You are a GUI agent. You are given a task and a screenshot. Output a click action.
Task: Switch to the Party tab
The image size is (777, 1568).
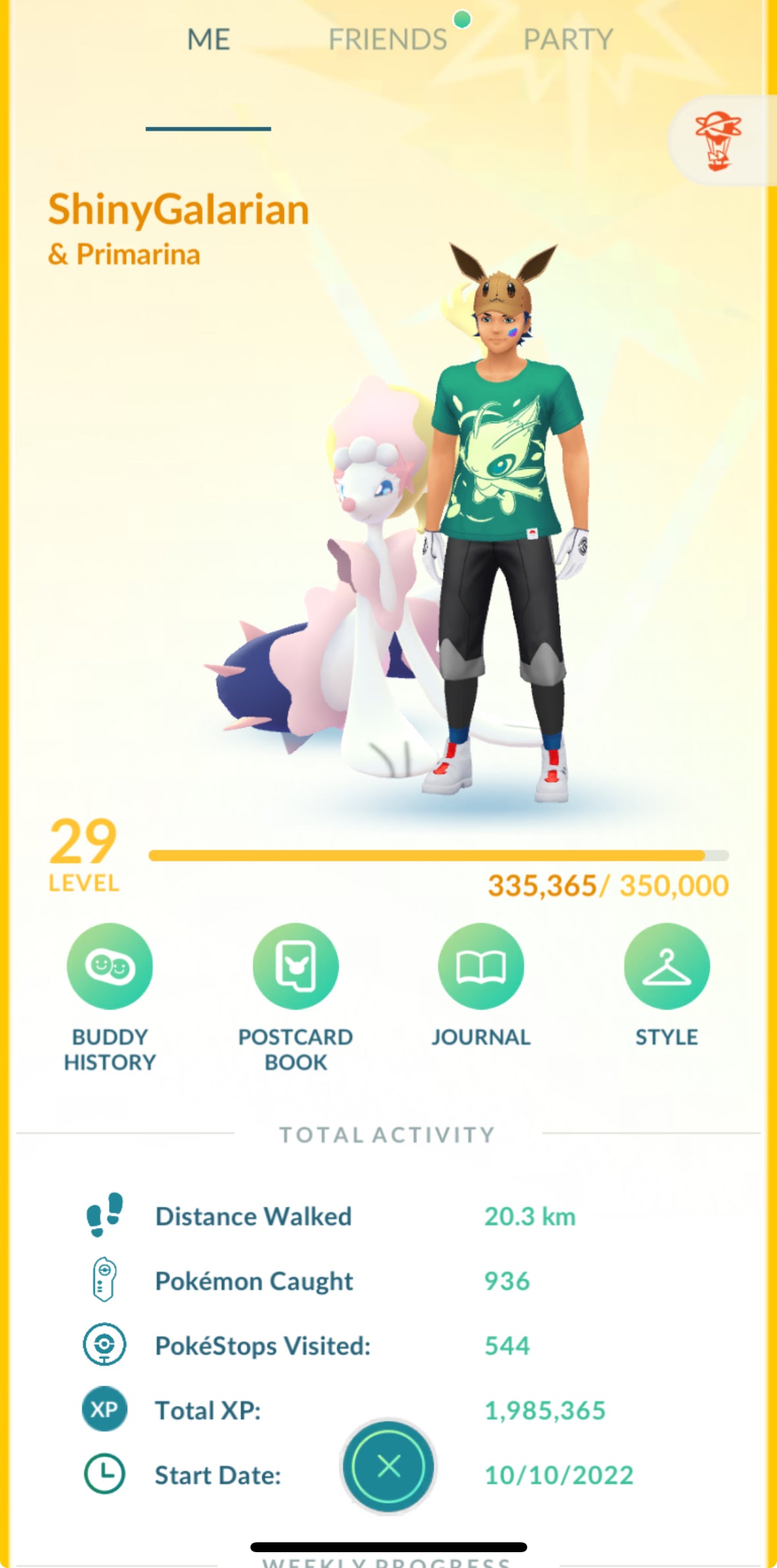tap(568, 40)
